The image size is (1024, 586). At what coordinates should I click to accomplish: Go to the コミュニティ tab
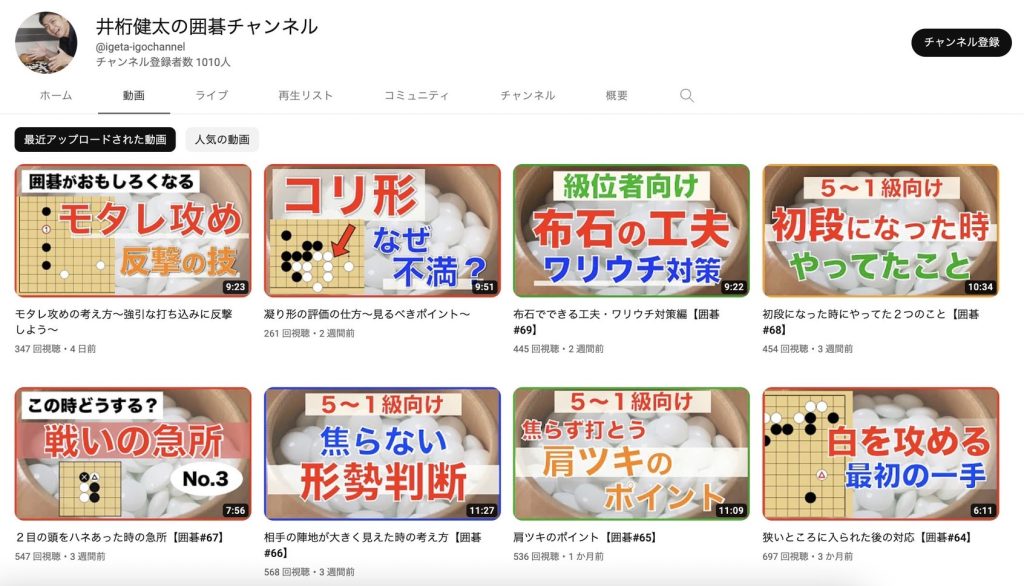416,95
